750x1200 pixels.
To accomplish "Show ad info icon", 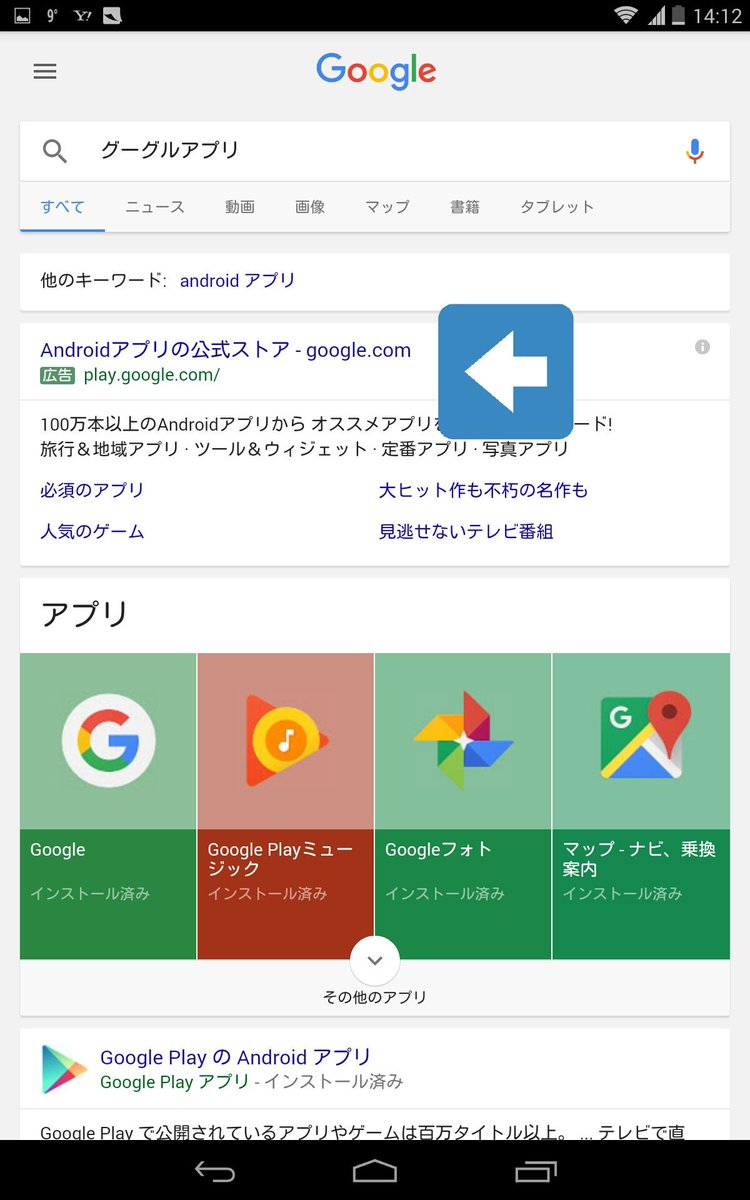I will [702, 347].
